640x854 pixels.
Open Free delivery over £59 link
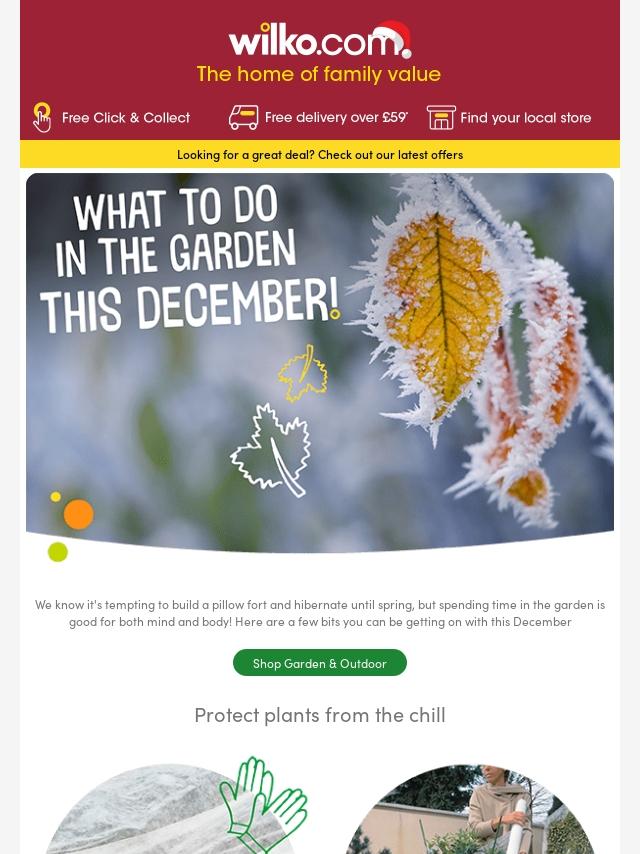[318, 118]
